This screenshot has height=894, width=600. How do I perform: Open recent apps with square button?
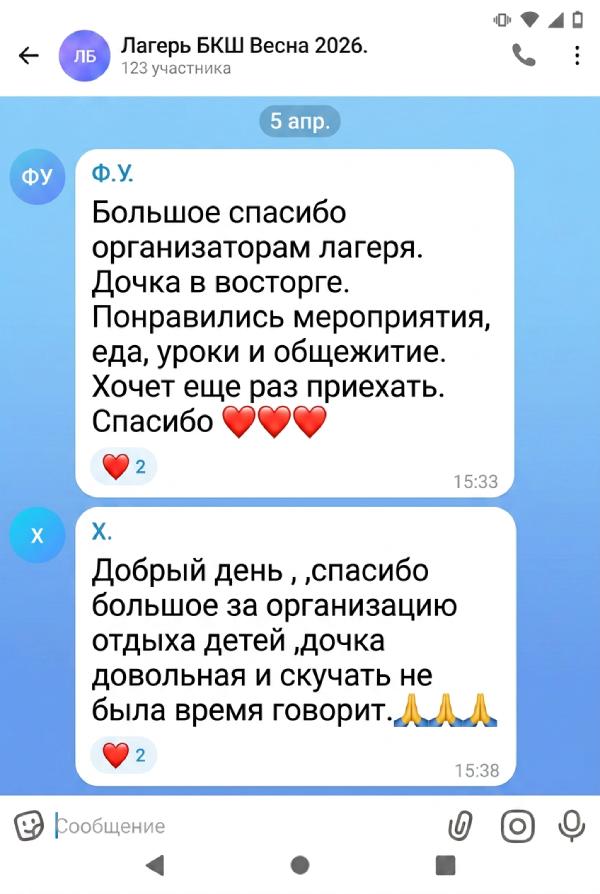pos(446,866)
